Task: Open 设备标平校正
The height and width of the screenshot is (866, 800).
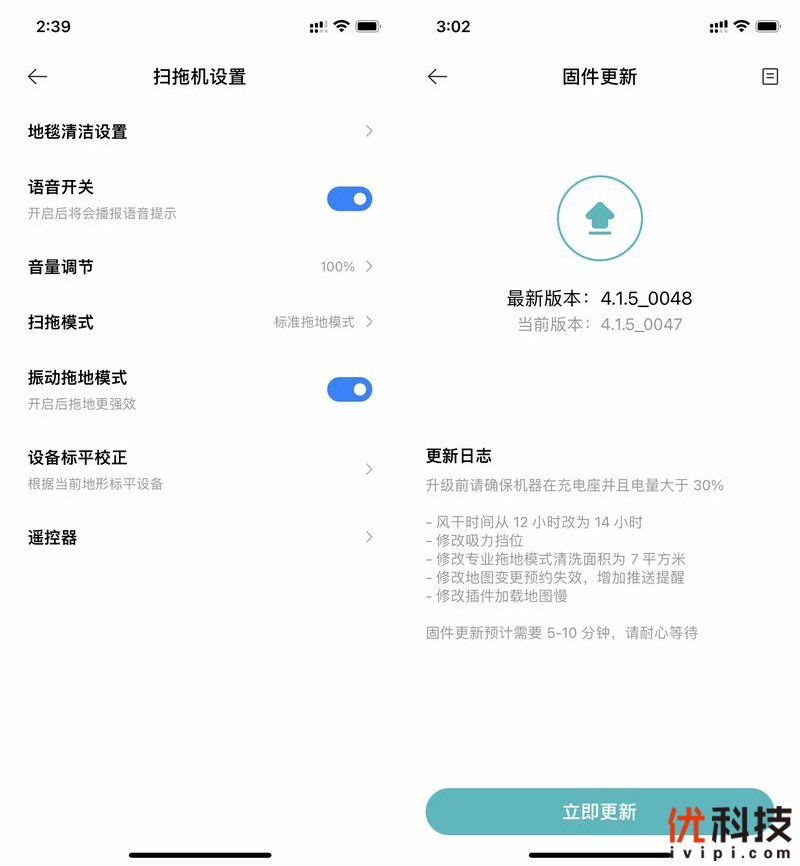Action: pos(200,468)
